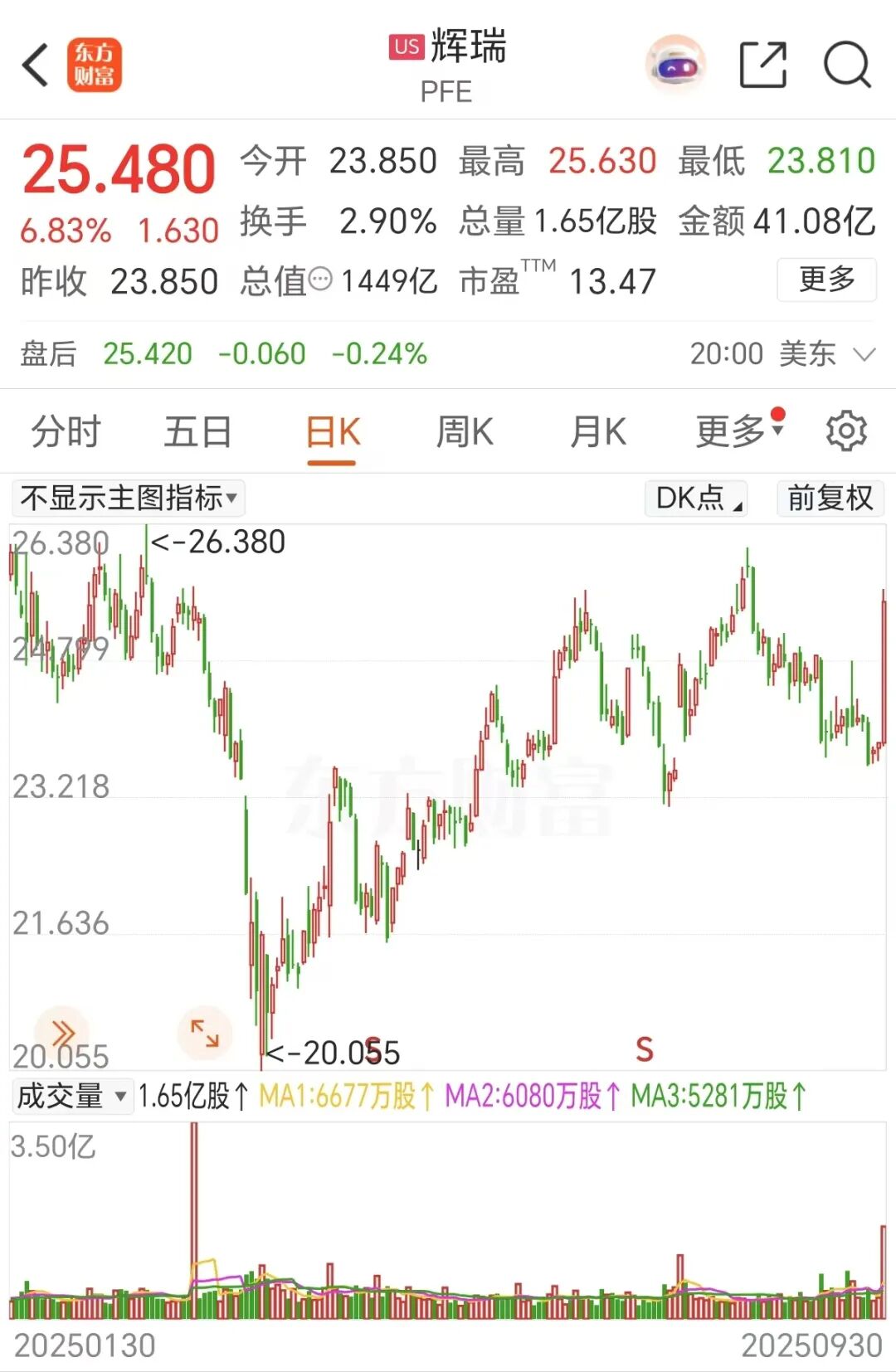Go back using the arrow icon
Viewport: 896px width, 1372px height.
[x=35, y=65]
